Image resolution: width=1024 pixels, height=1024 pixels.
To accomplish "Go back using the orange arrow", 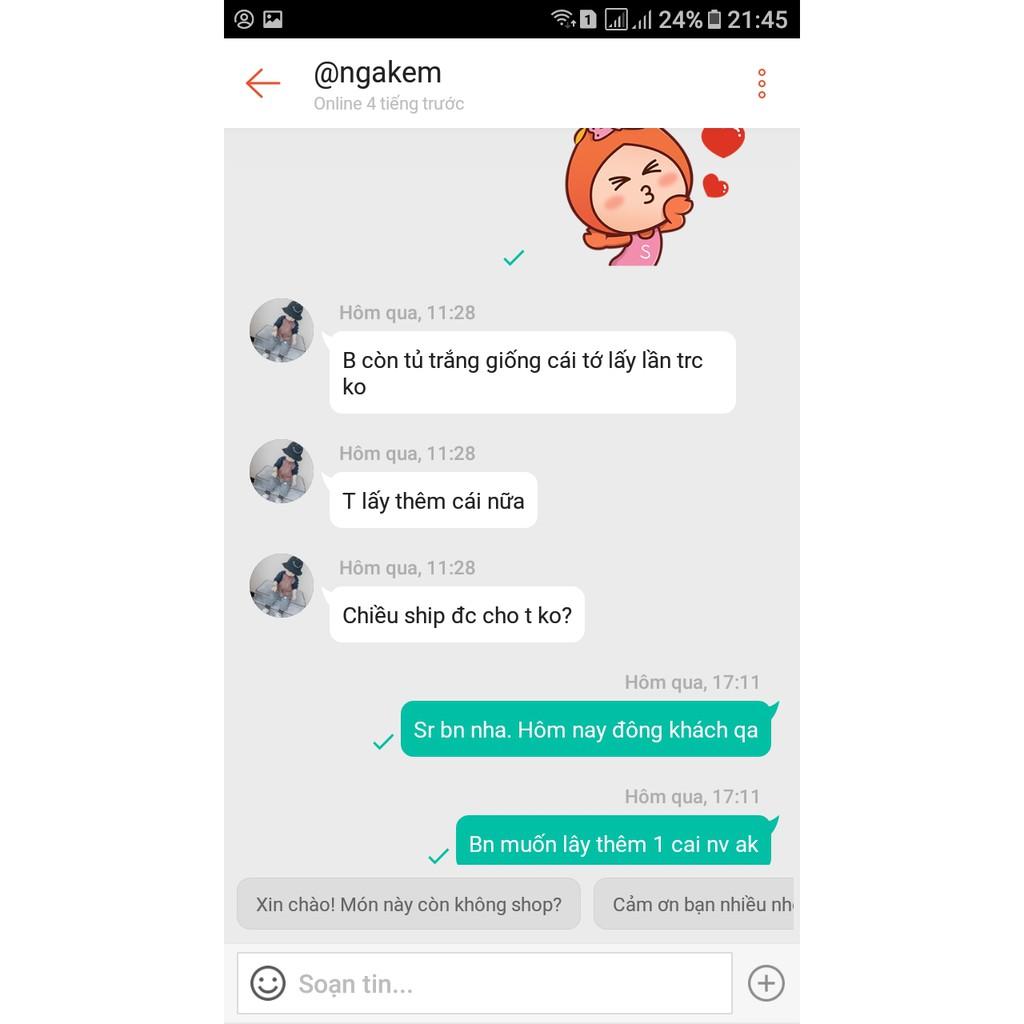I will [263, 83].
